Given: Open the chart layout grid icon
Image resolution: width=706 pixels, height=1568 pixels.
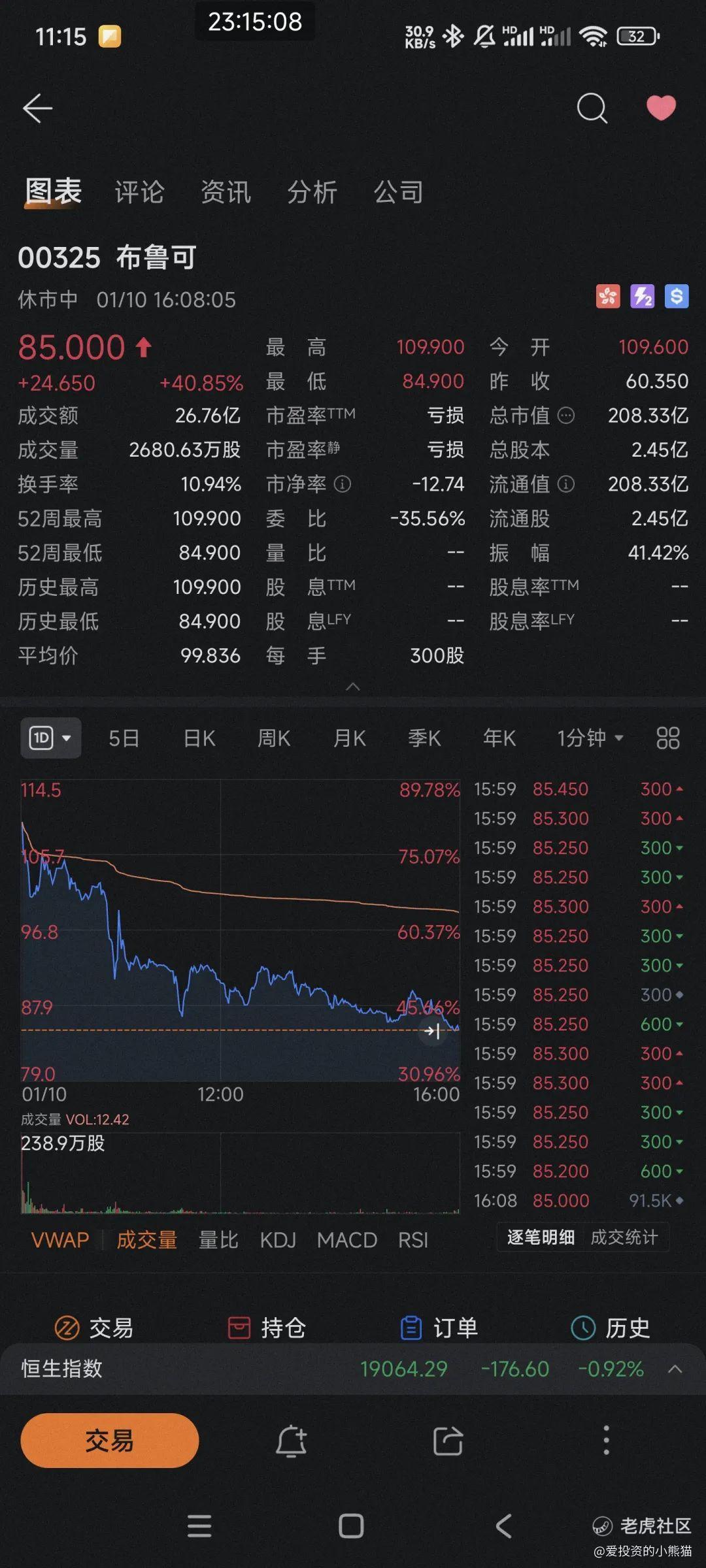Looking at the screenshot, I should pyautogui.click(x=667, y=738).
